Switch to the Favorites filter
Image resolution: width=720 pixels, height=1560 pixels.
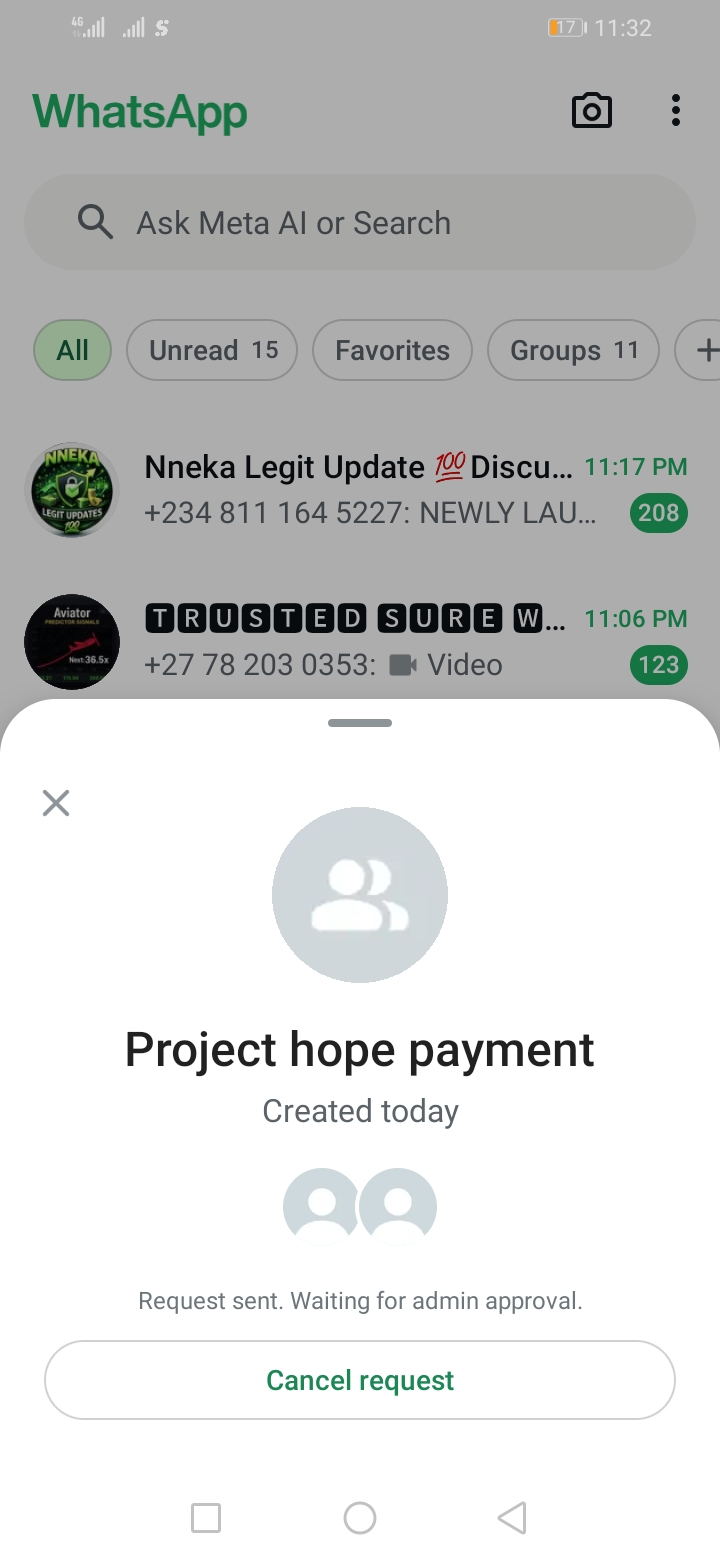(x=392, y=350)
